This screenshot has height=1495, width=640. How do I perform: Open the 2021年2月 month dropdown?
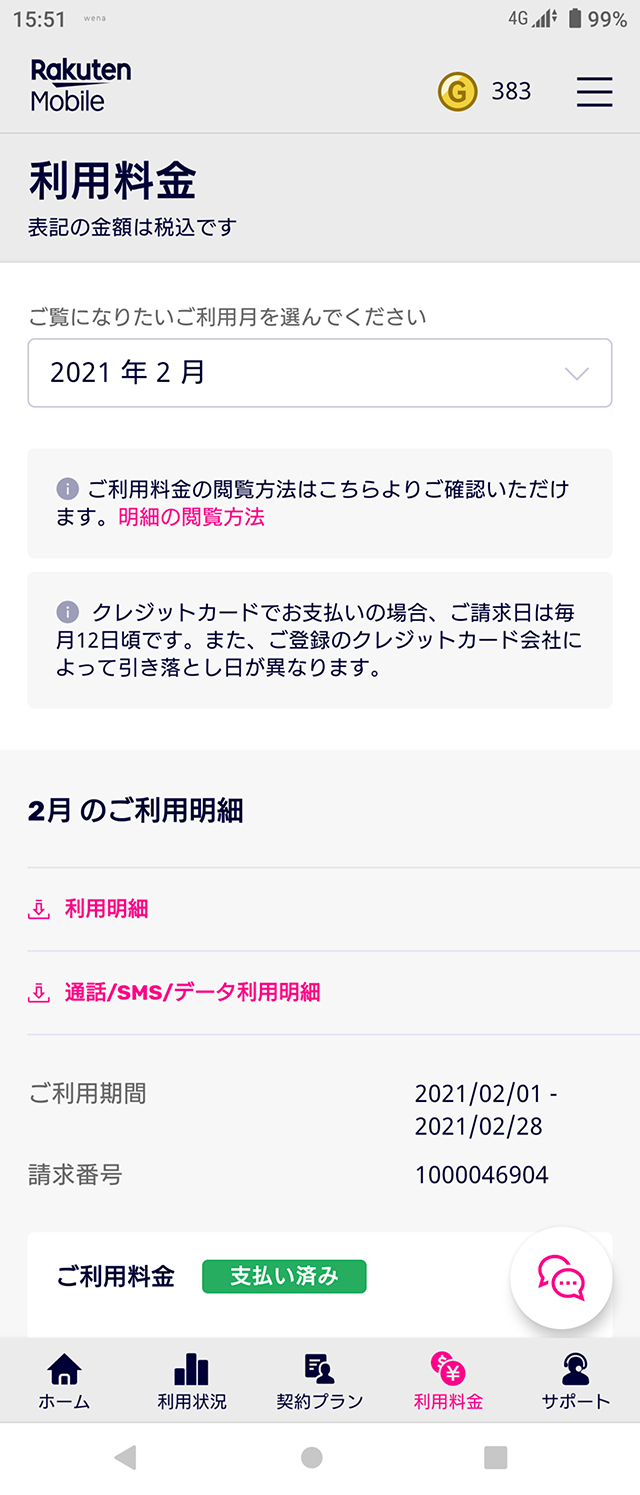tap(320, 373)
